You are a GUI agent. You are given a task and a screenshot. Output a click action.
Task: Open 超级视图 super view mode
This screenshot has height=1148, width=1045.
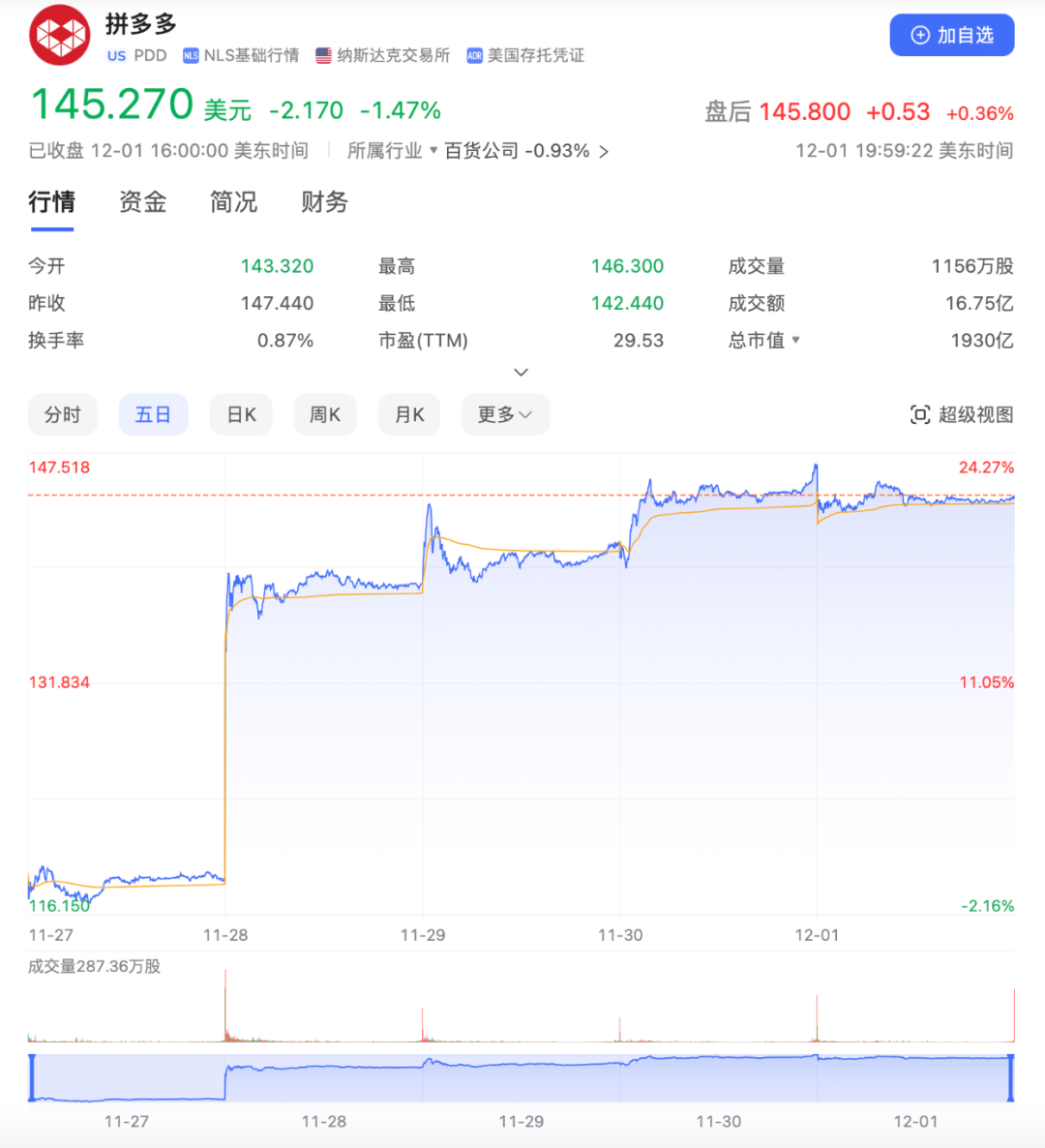964,413
